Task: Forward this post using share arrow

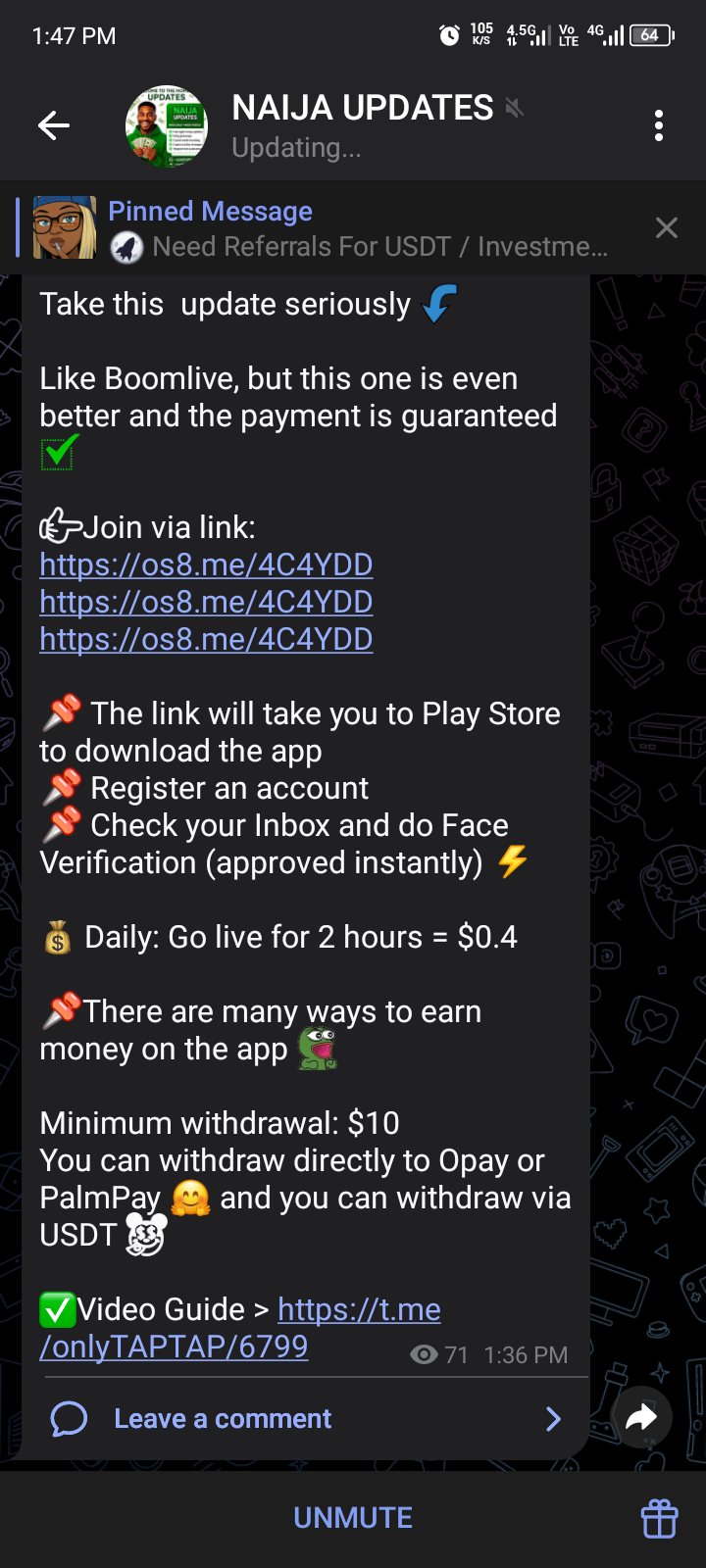Action: tap(640, 1416)
